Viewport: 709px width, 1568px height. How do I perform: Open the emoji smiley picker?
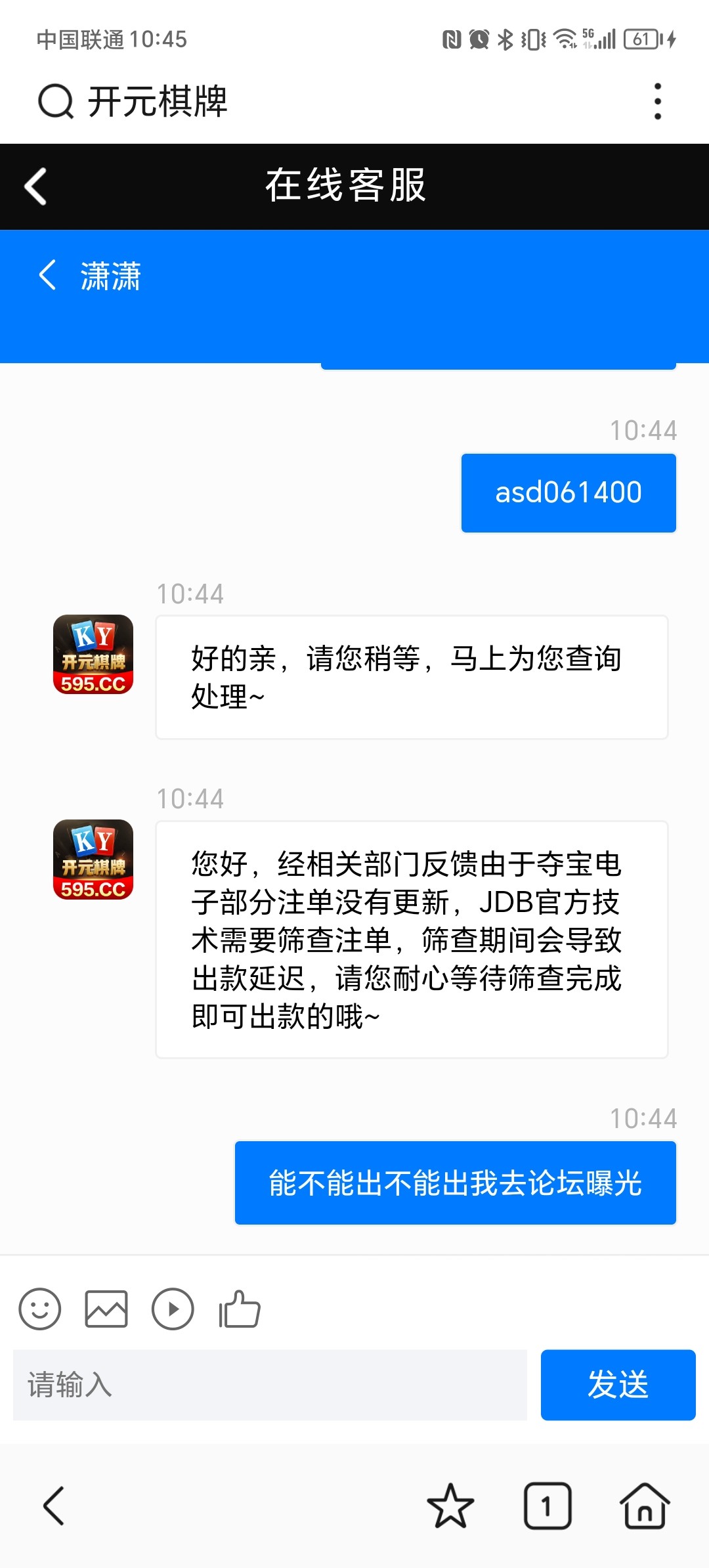[41, 1309]
